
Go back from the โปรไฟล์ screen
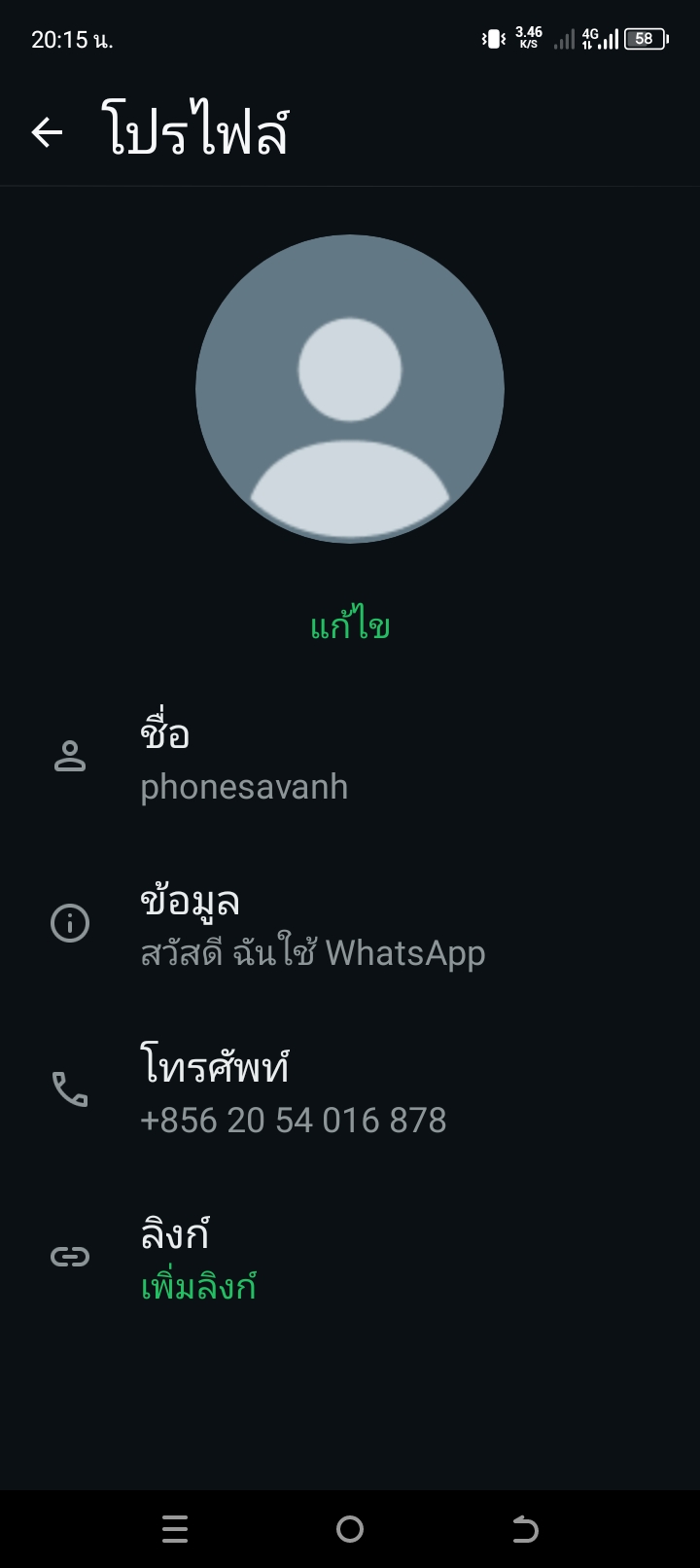pos(47,132)
